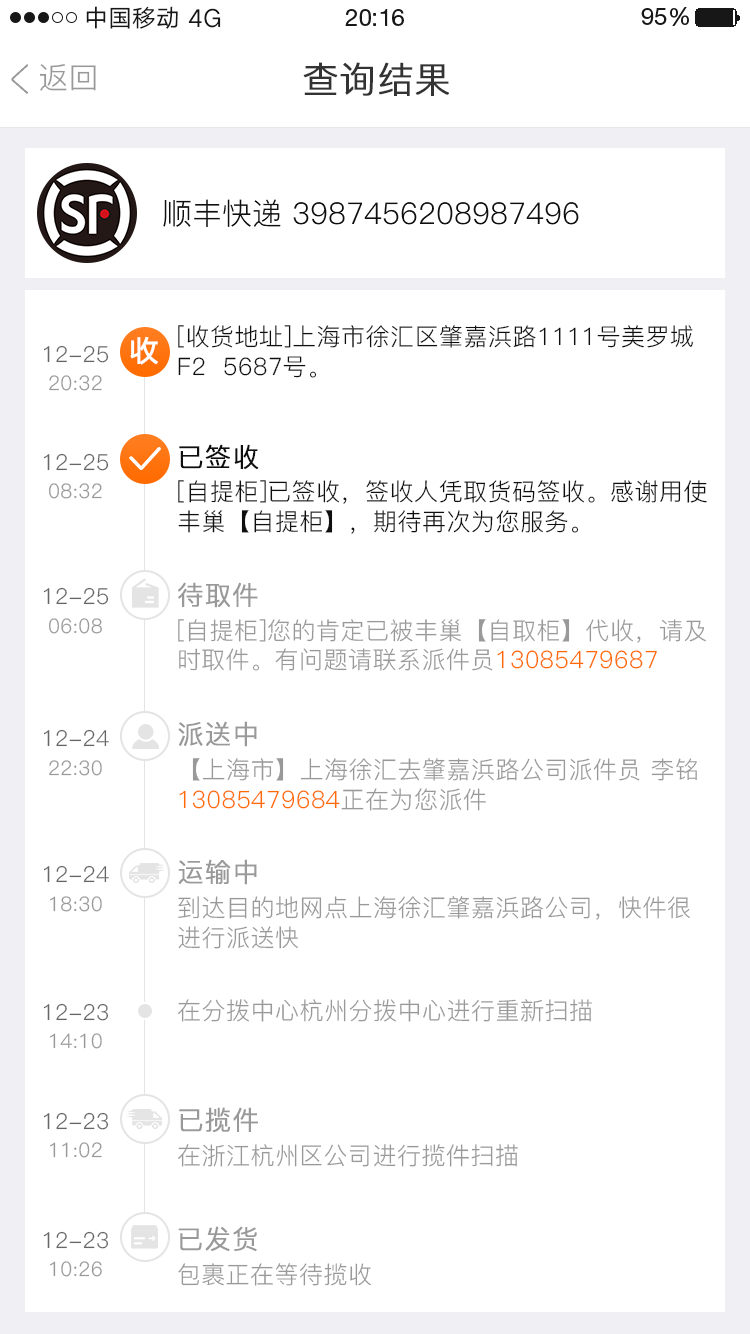Select the 查询结果 title tab
750x1334 pixels.
374,81
